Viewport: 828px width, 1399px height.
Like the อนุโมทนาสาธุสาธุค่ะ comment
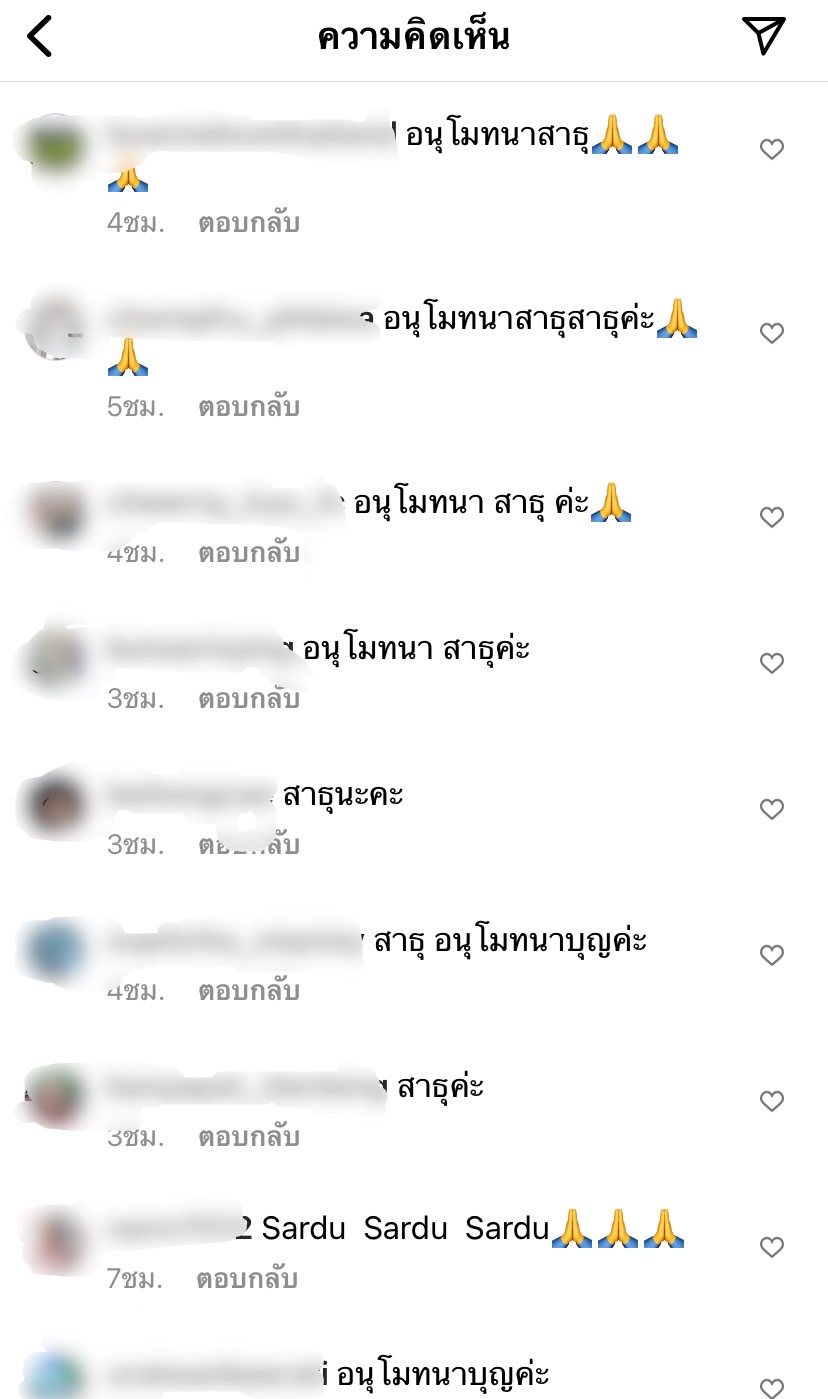pyautogui.click(x=771, y=333)
